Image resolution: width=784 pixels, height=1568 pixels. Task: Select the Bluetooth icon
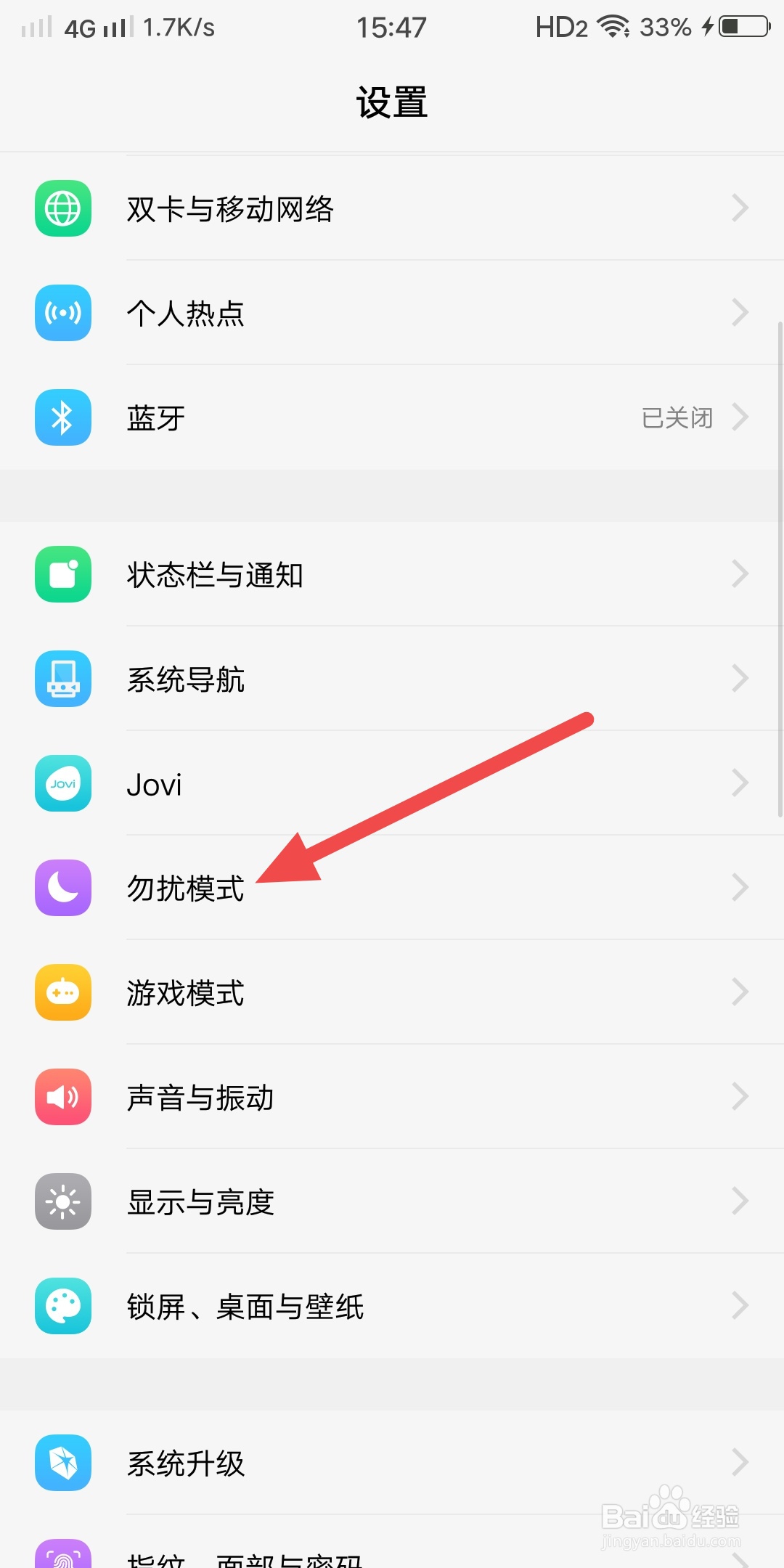[x=62, y=417]
